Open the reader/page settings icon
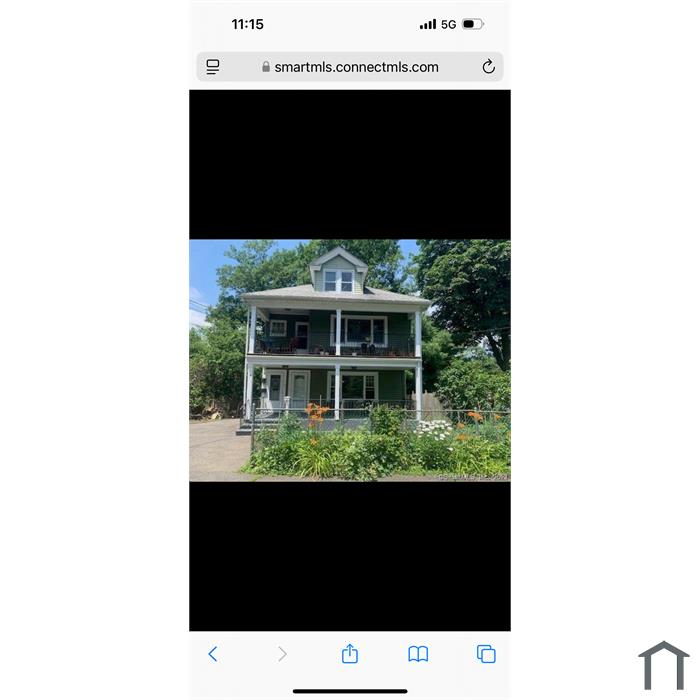The image size is (700, 700). [213, 67]
